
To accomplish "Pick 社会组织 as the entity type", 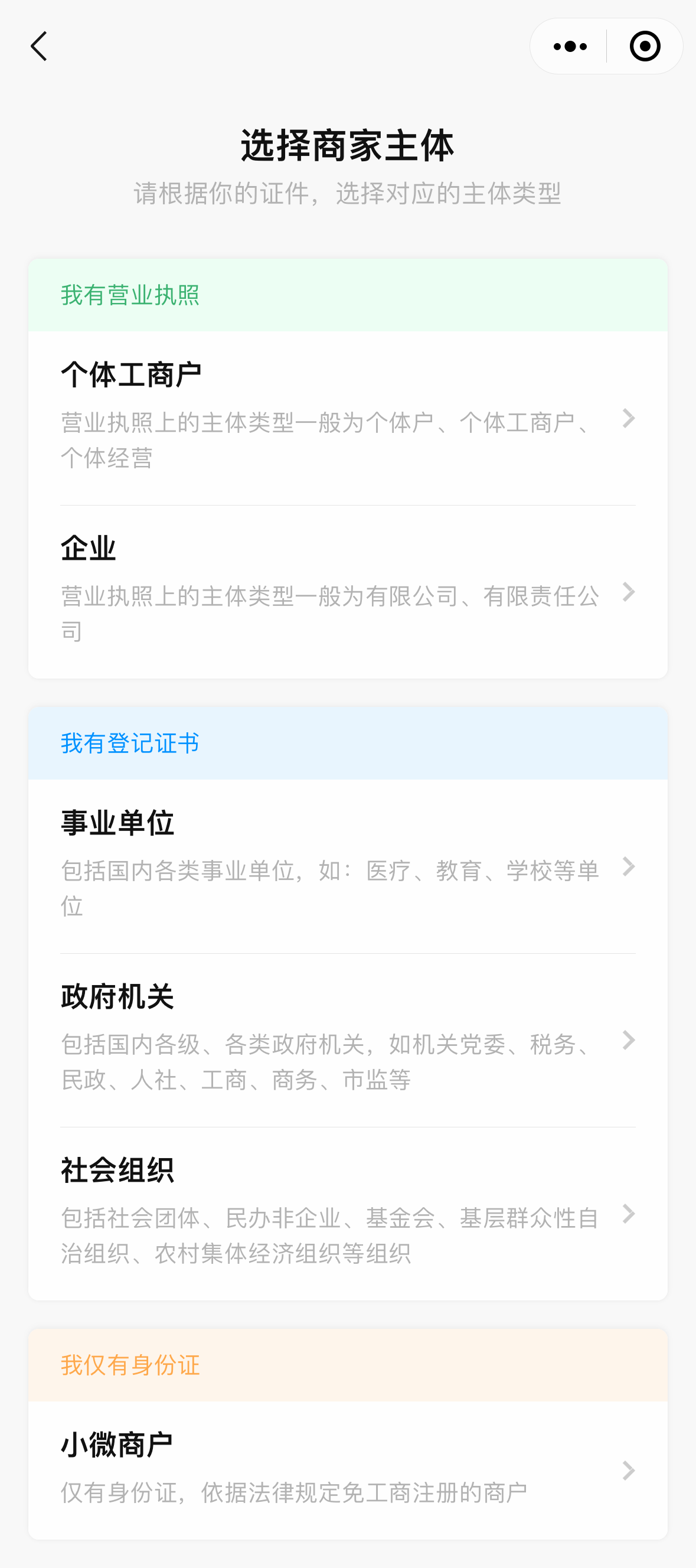I will 348,1214.
